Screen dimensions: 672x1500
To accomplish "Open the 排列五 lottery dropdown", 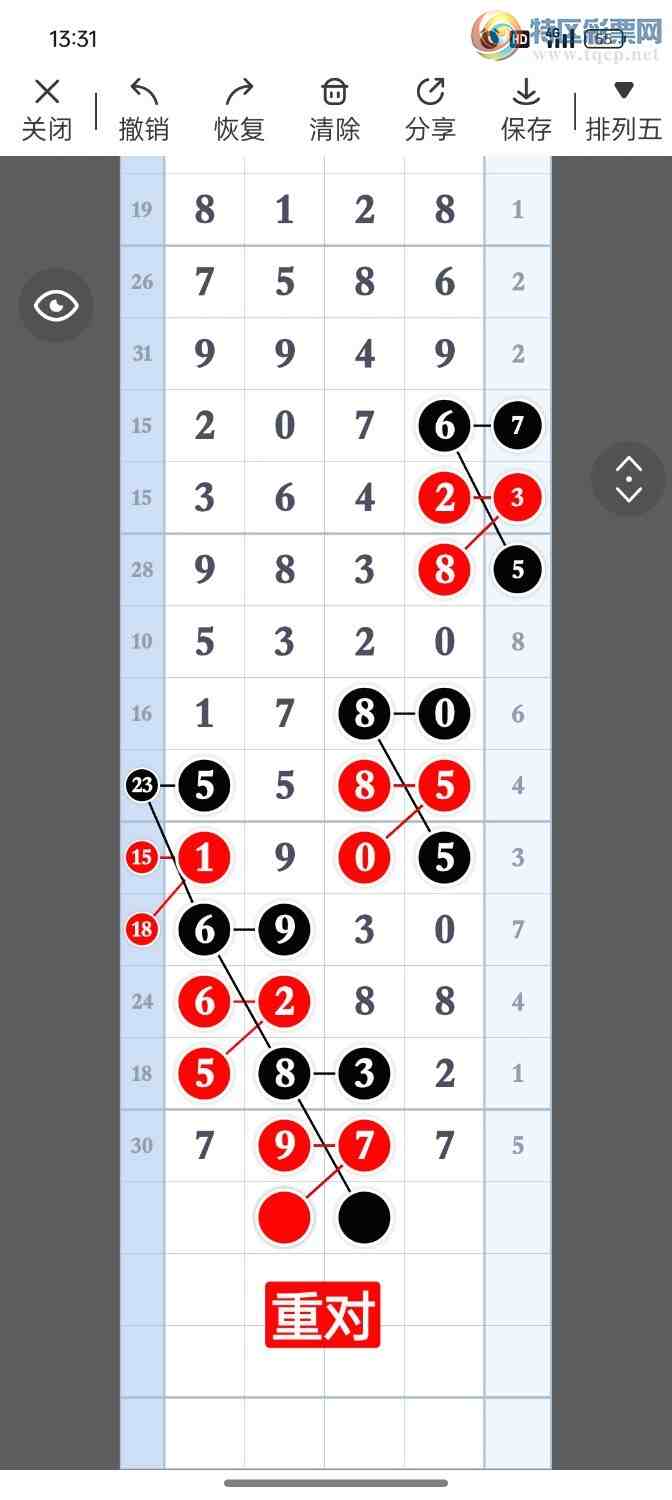I will pyautogui.click(x=623, y=110).
